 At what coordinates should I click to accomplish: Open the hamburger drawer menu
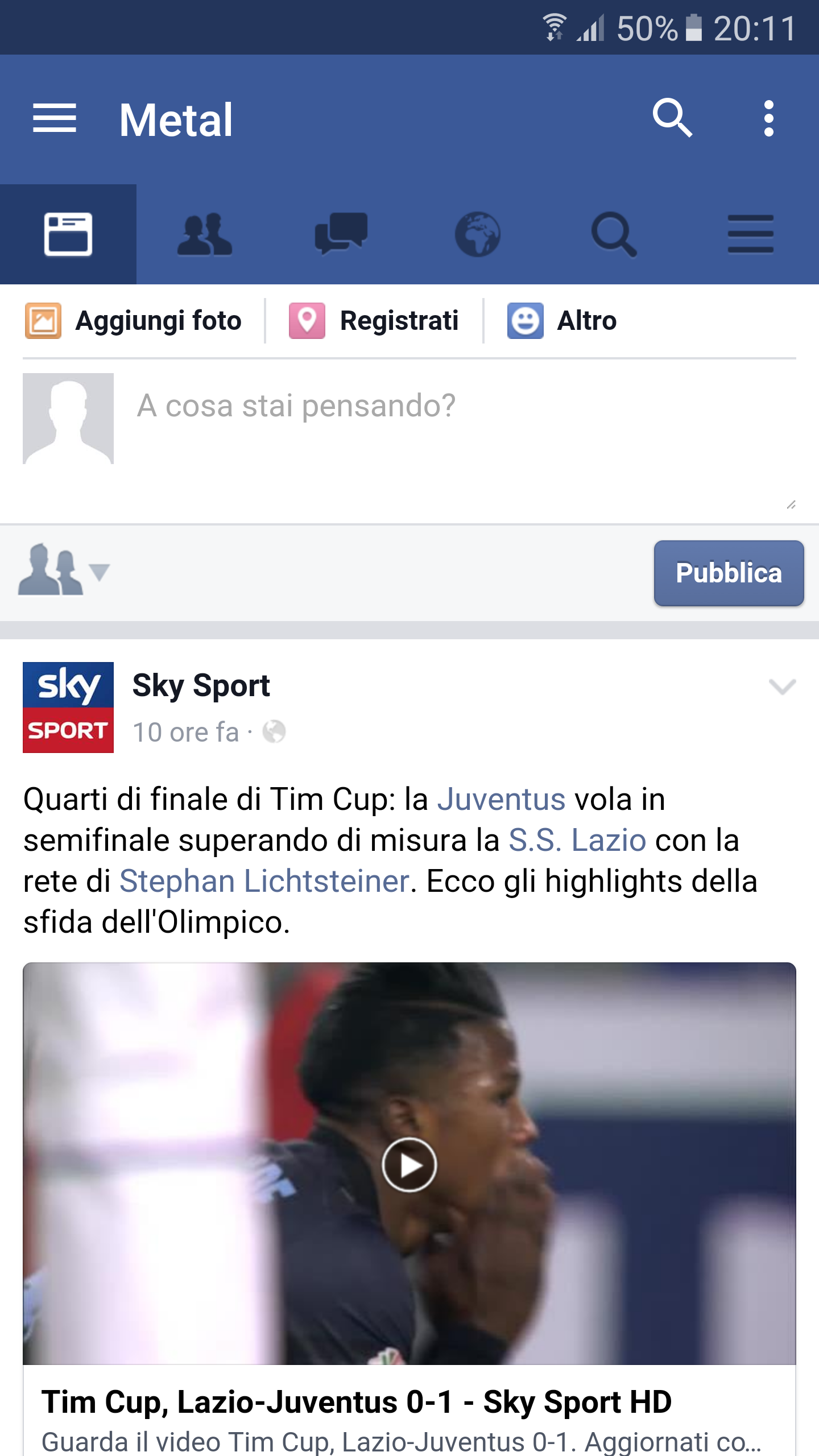55,119
